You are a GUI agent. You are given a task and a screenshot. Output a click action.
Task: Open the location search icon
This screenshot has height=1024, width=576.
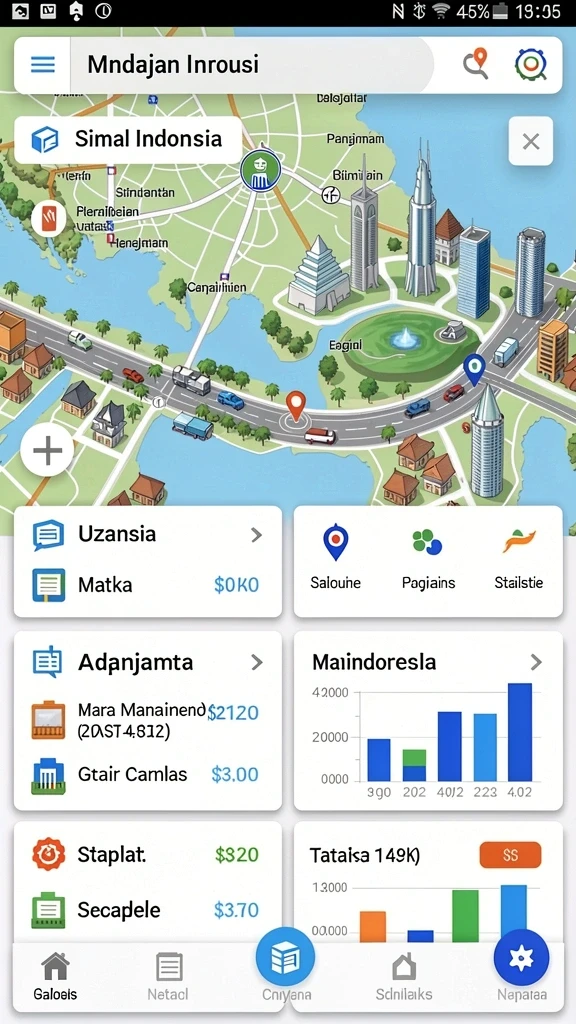(x=476, y=64)
